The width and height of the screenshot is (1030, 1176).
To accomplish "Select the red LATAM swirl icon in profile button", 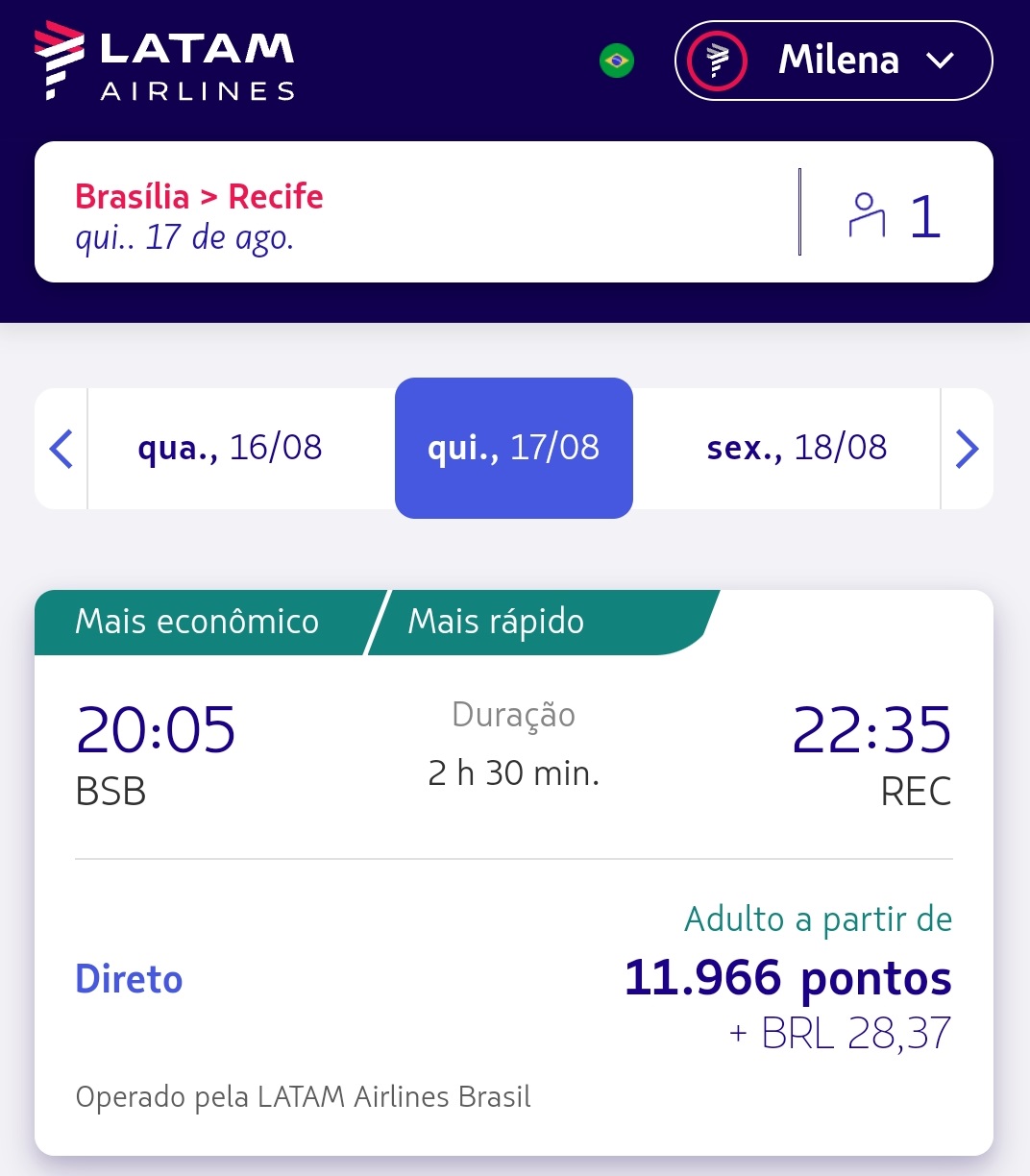I will pos(715,61).
